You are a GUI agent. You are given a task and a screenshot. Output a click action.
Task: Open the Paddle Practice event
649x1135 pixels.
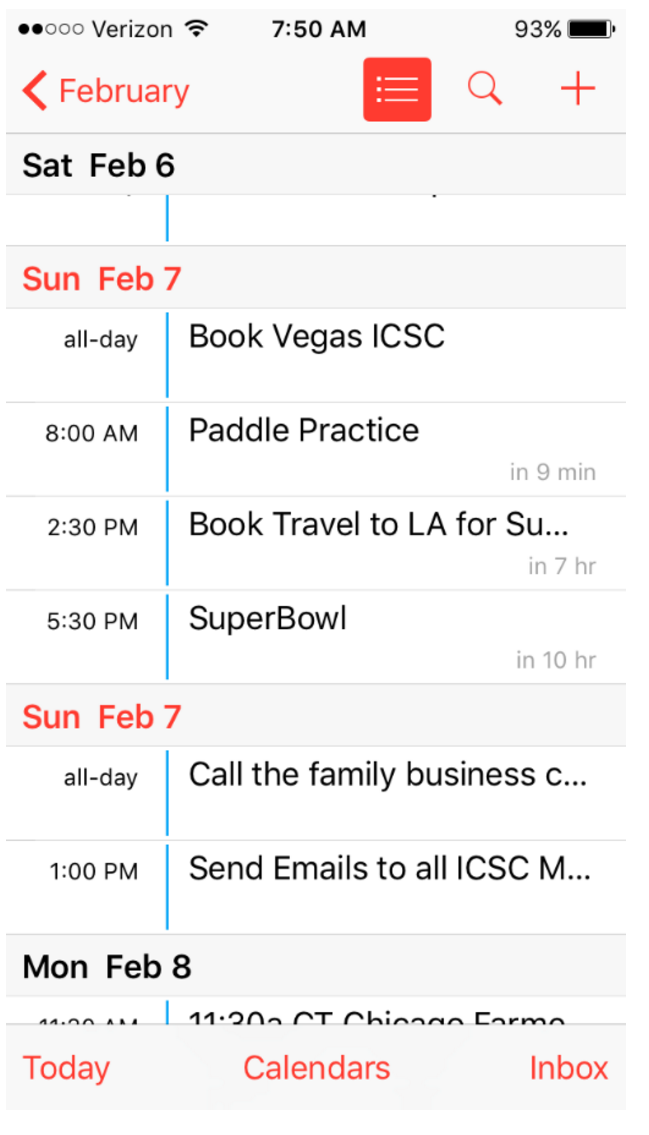[x=315, y=450]
